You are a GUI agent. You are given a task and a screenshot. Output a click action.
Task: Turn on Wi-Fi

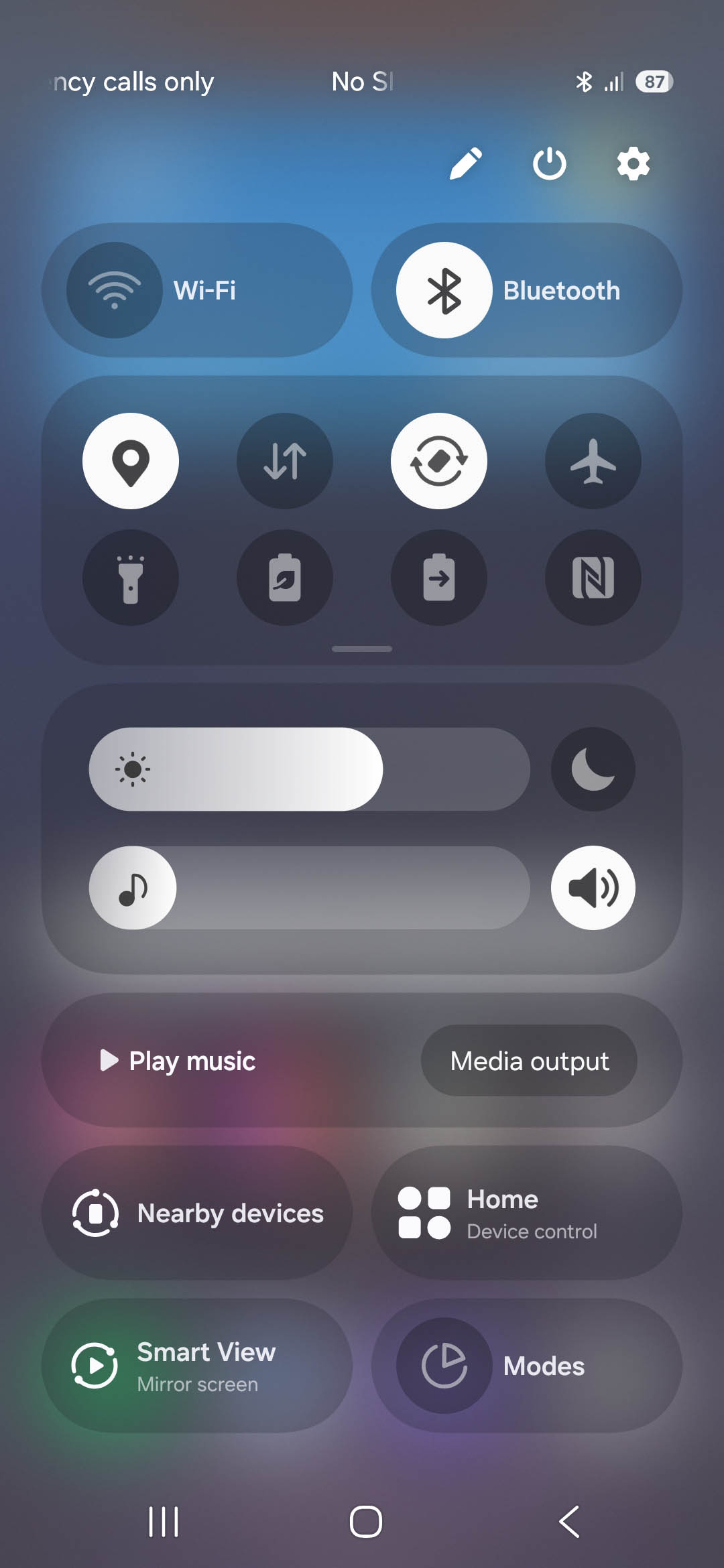115,290
